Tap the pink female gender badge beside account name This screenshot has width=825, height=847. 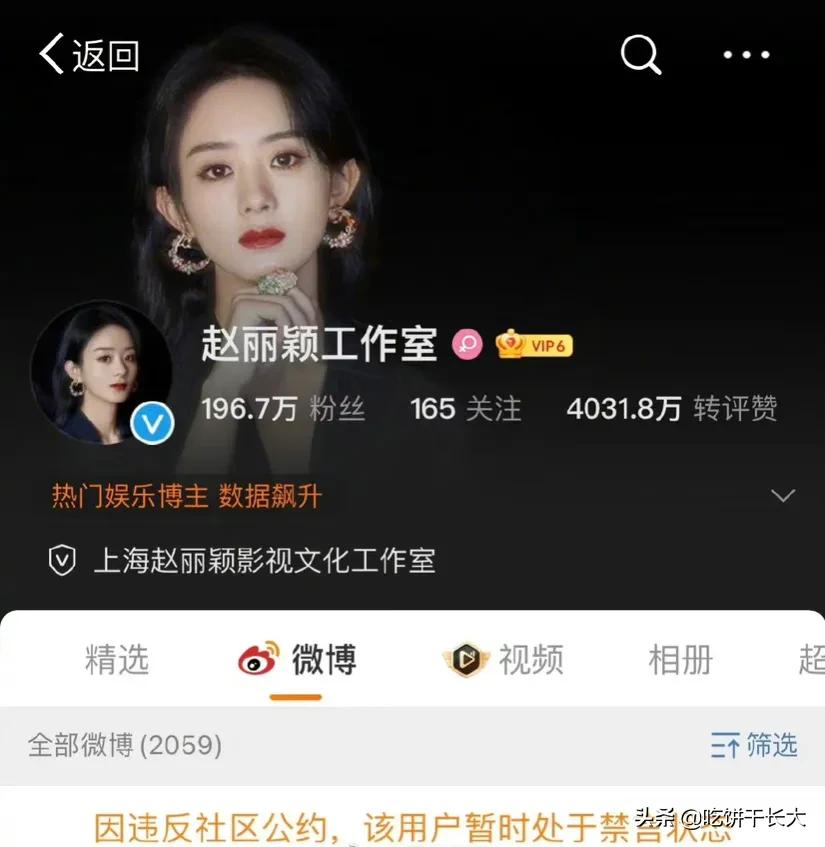[x=467, y=344]
